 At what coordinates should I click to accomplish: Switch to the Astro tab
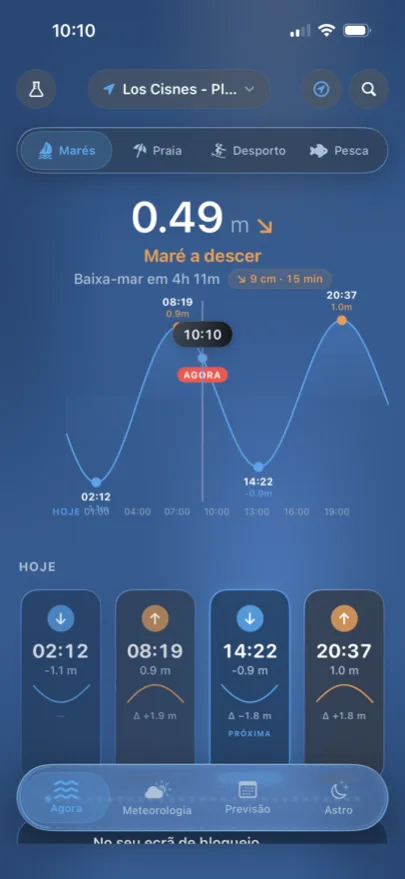[338, 797]
